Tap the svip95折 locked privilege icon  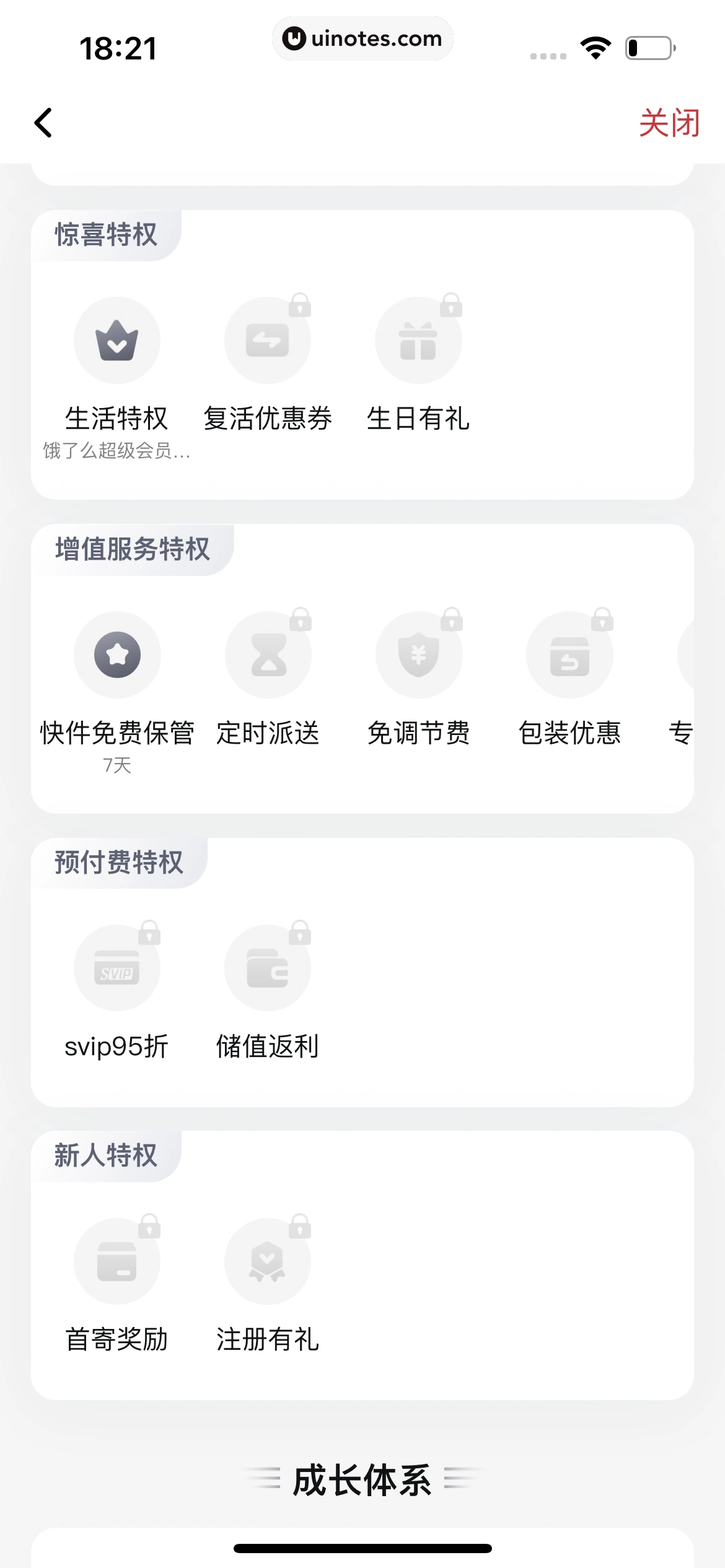(x=116, y=967)
